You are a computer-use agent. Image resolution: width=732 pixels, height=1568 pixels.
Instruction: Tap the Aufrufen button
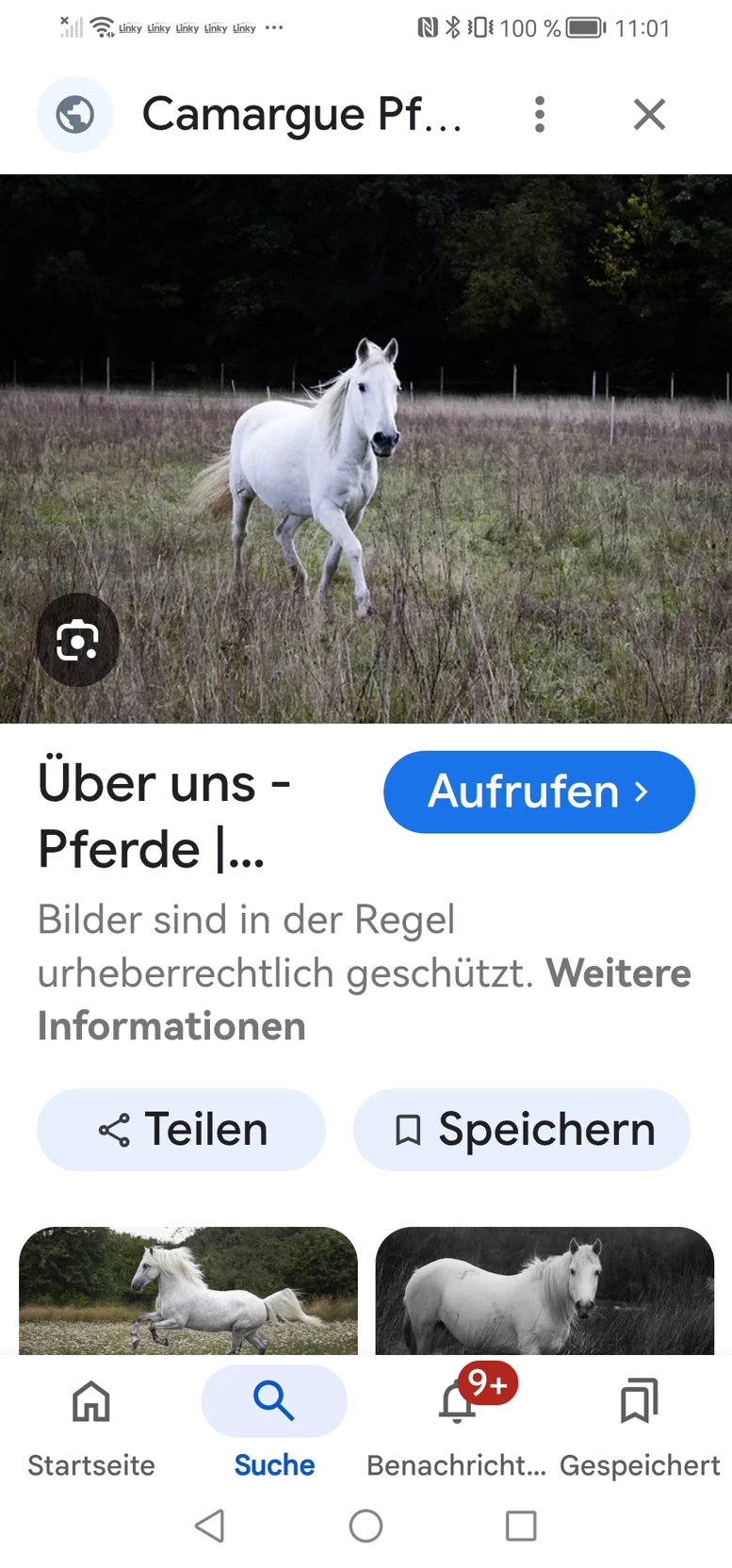[539, 792]
